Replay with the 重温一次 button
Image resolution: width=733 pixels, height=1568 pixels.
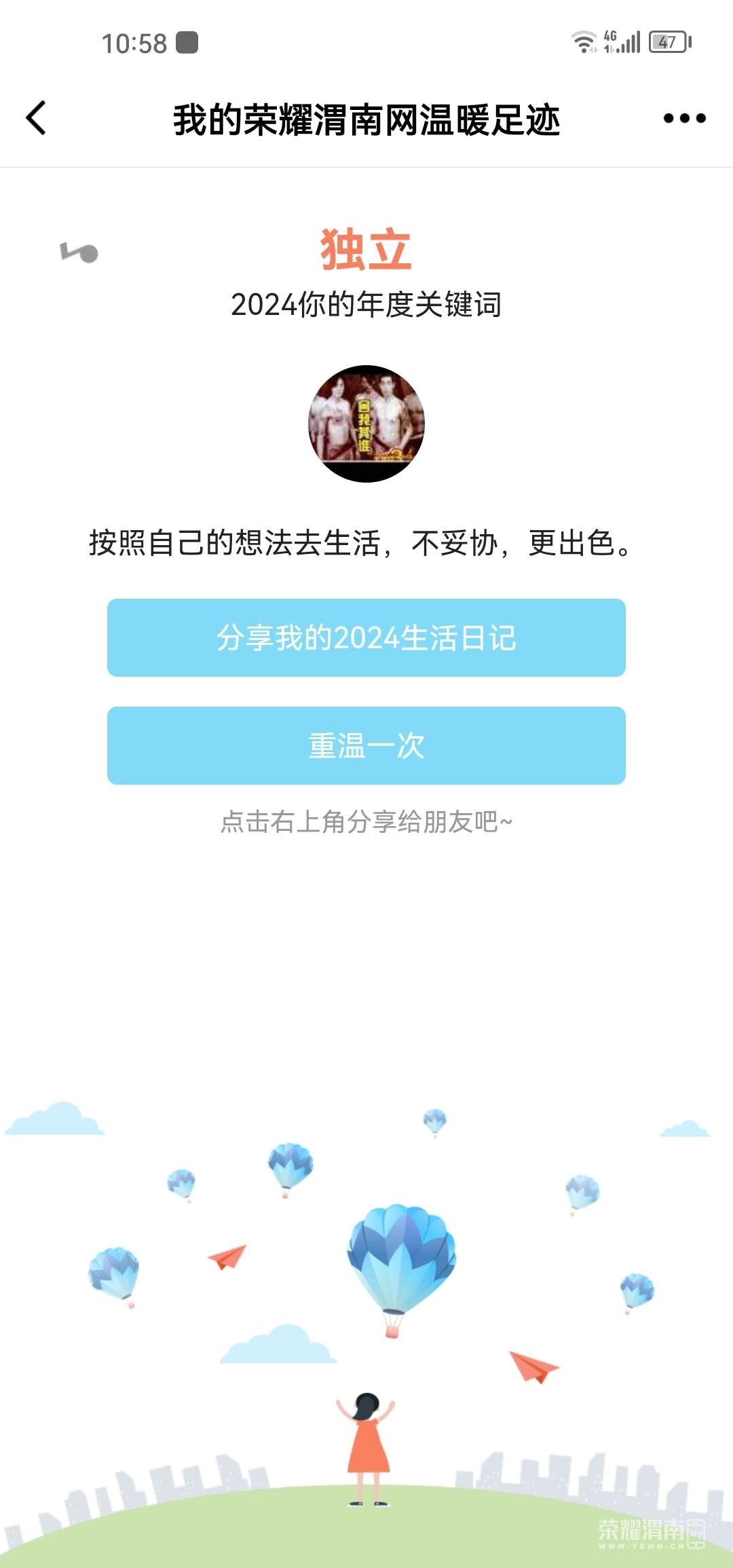pyautogui.click(x=366, y=745)
